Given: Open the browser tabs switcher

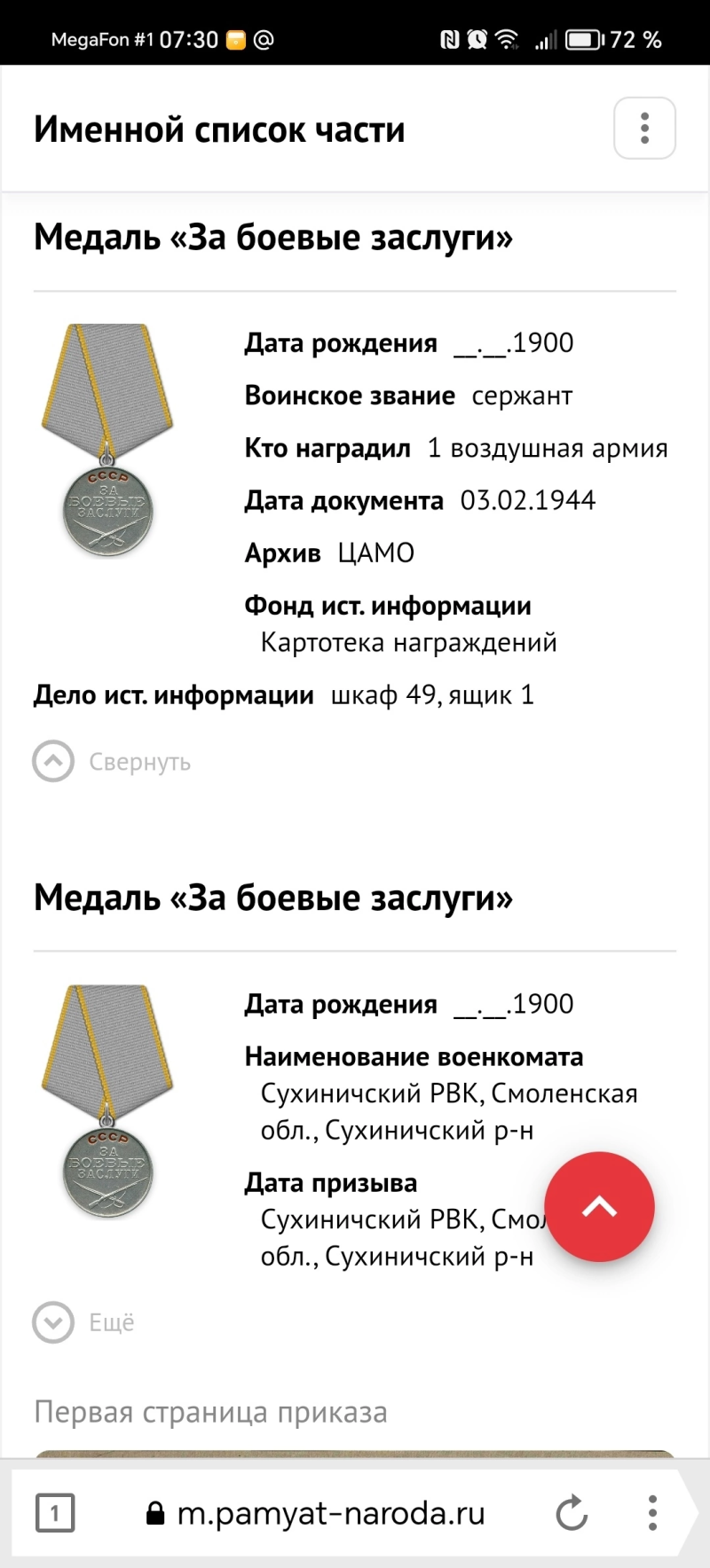Looking at the screenshot, I should click(55, 1513).
